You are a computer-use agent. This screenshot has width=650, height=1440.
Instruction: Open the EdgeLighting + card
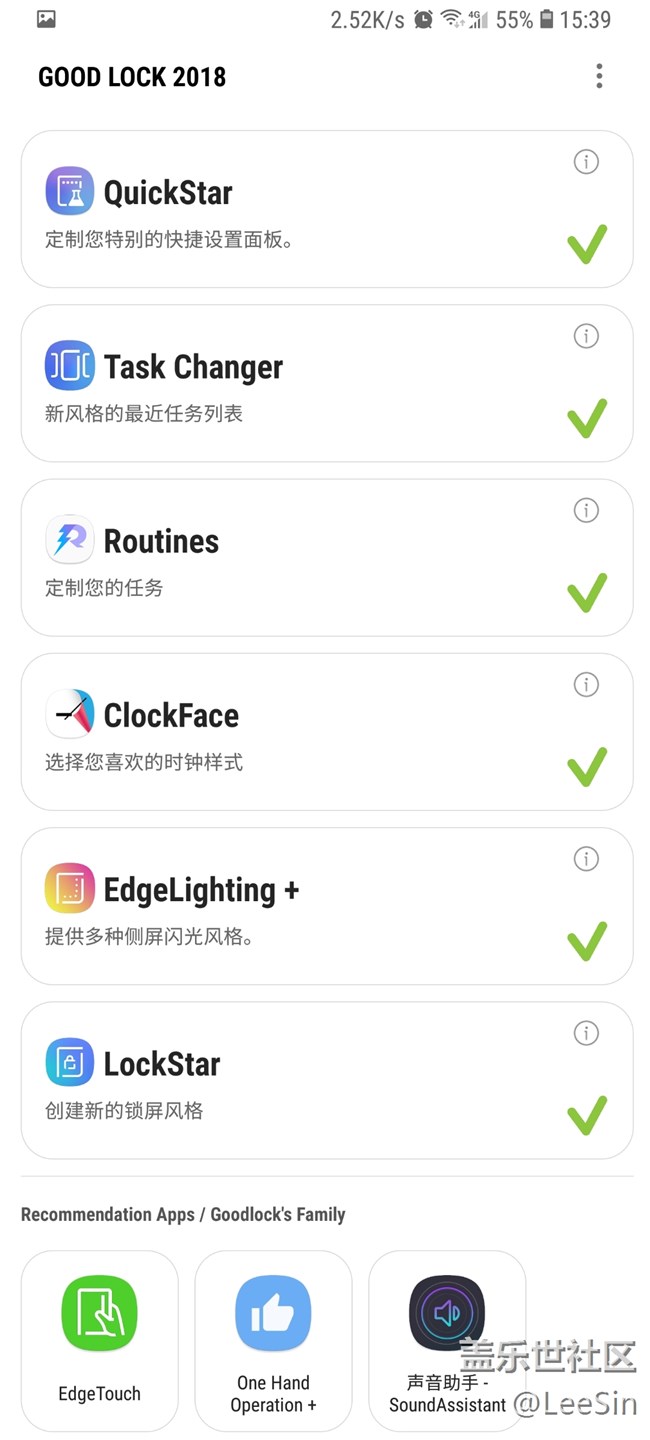tap(300, 907)
